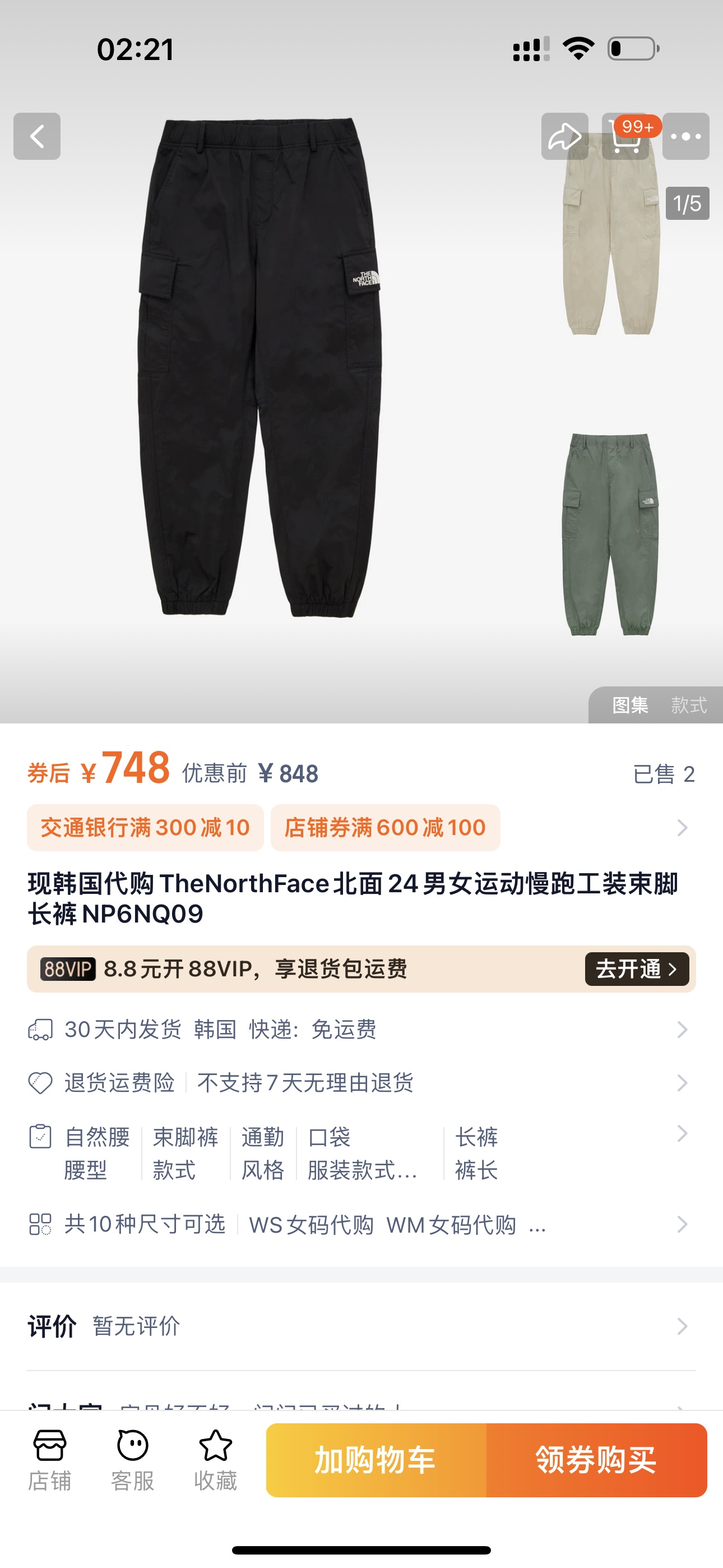This screenshot has width=723, height=1568.
Task: Go back to the previous page
Action: [x=36, y=136]
